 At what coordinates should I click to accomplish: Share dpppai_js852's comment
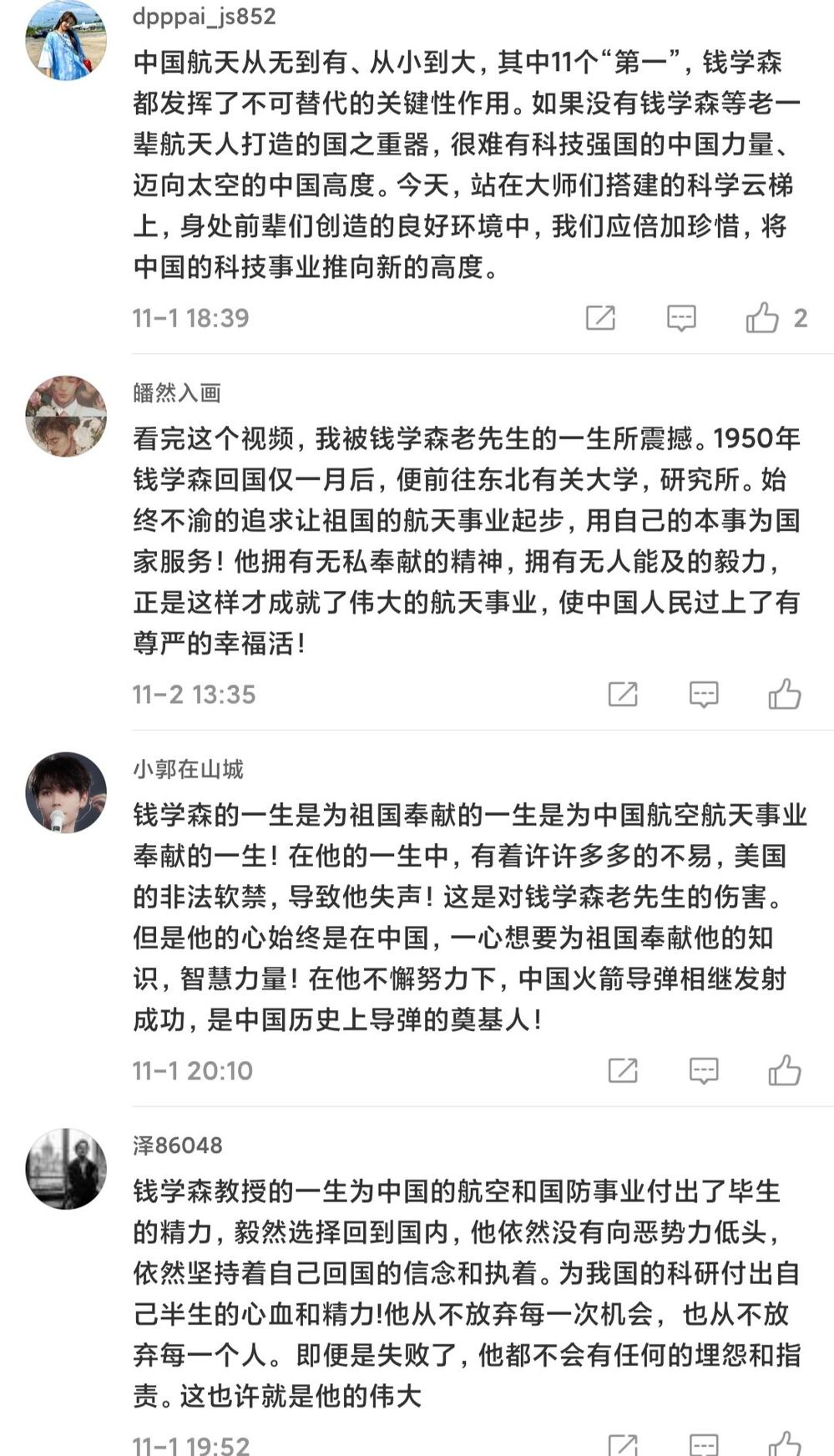pyautogui.click(x=600, y=318)
